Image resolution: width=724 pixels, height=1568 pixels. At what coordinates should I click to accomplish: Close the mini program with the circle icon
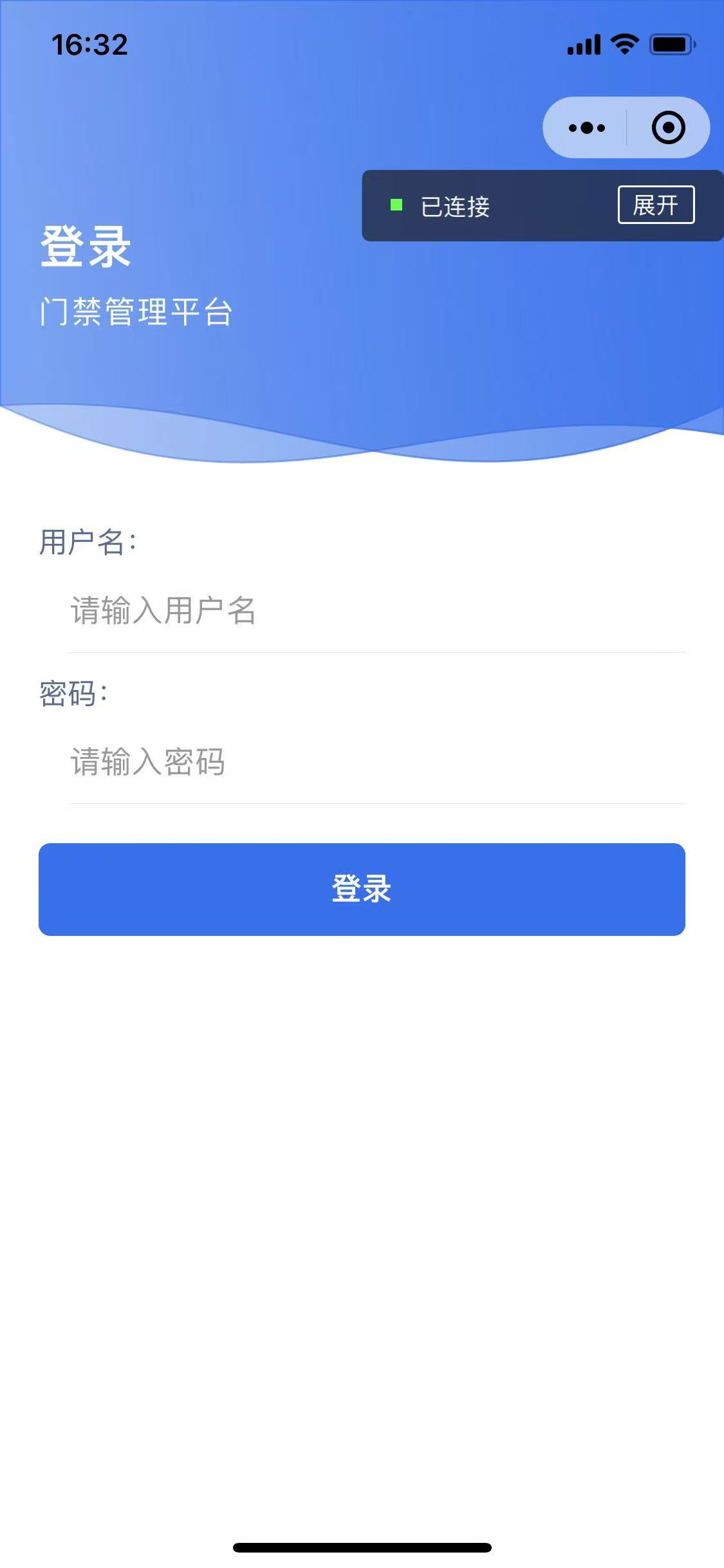tap(668, 127)
